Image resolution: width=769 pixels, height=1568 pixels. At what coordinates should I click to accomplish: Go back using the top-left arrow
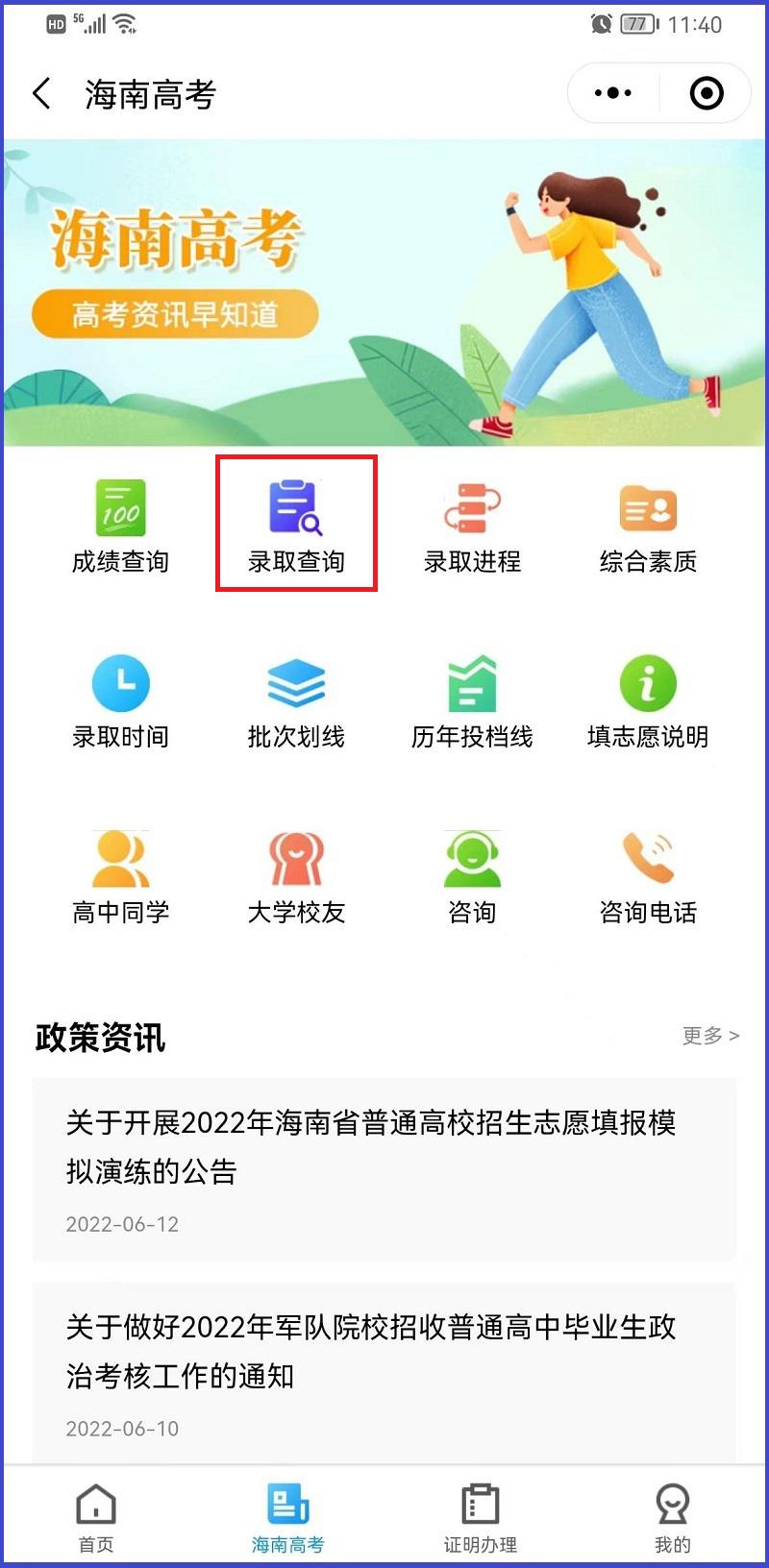[x=41, y=93]
